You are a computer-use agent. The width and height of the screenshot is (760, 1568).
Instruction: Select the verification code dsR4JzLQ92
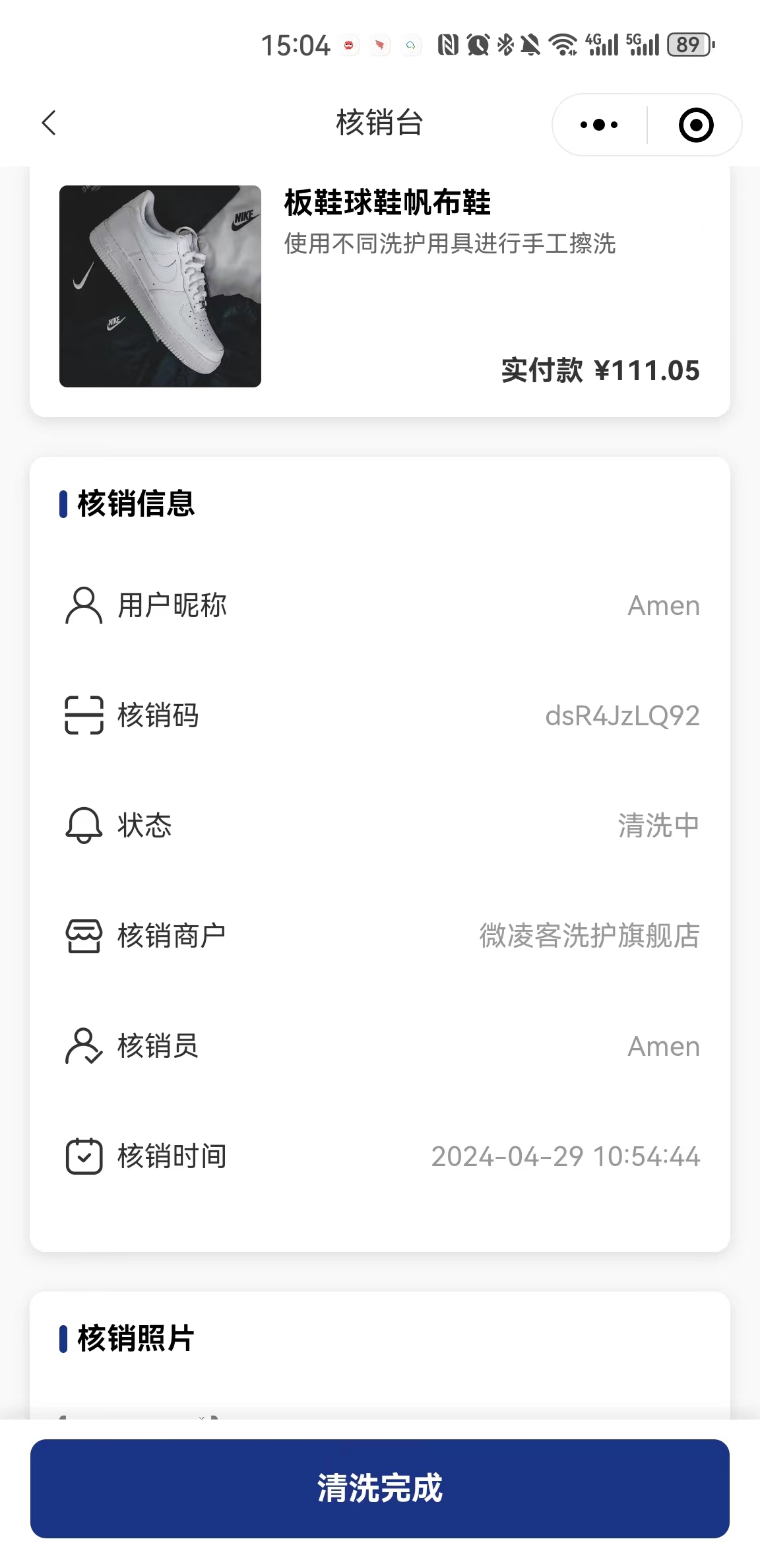624,715
